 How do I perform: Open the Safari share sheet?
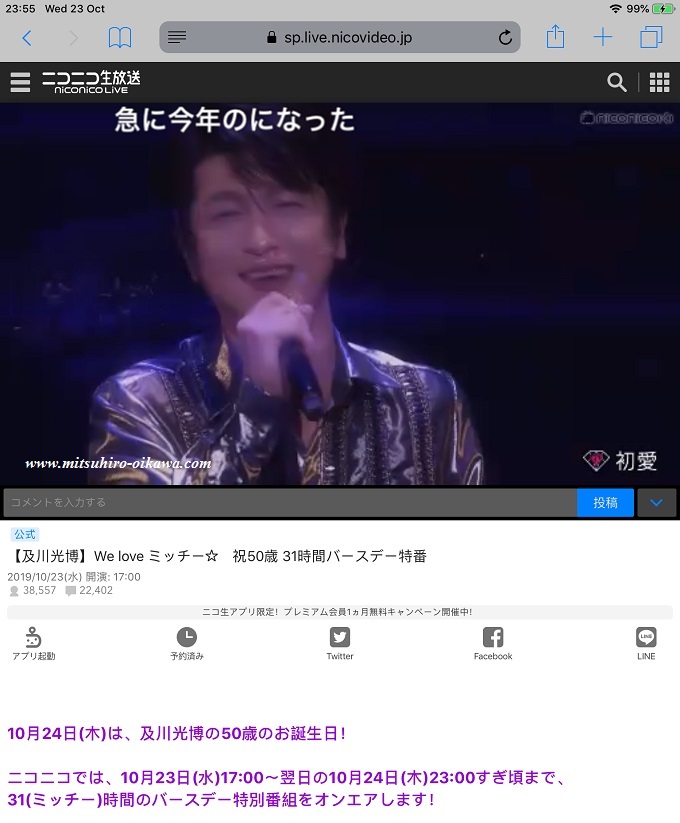tap(555, 37)
